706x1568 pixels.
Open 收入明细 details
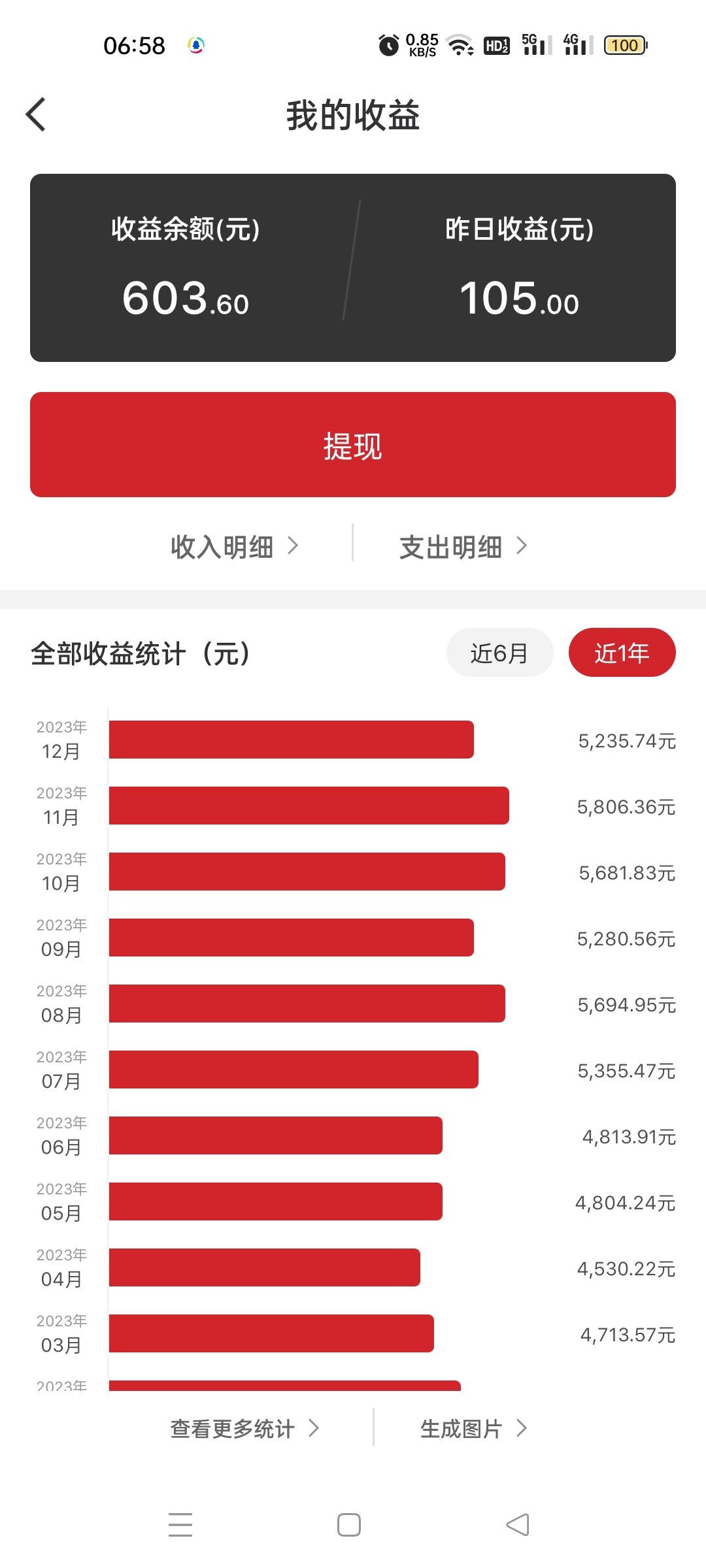click(235, 546)
